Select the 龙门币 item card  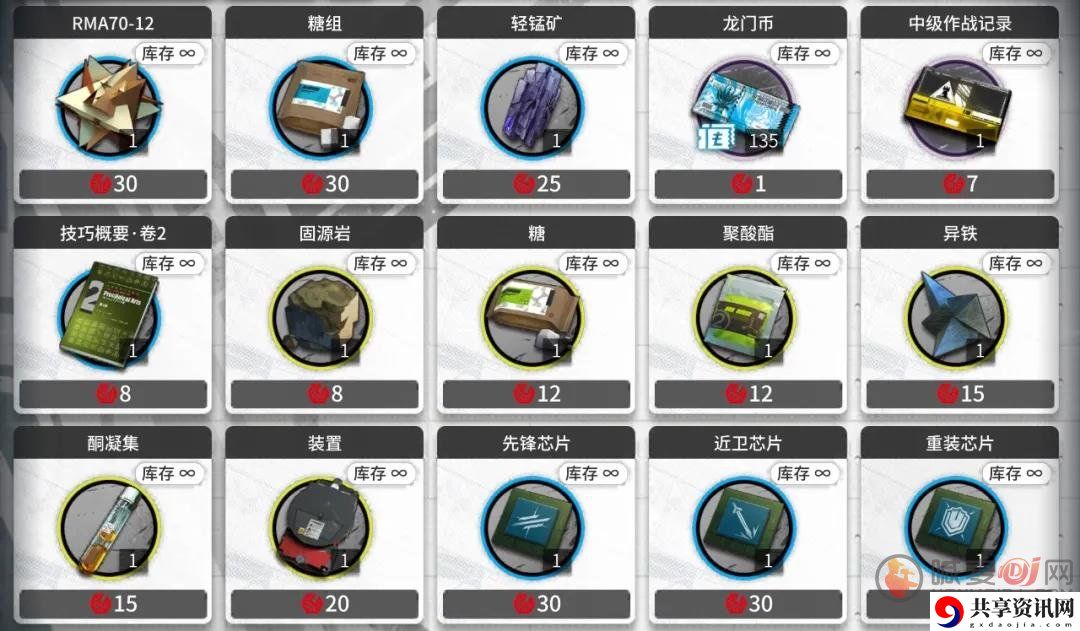[748, 106]
